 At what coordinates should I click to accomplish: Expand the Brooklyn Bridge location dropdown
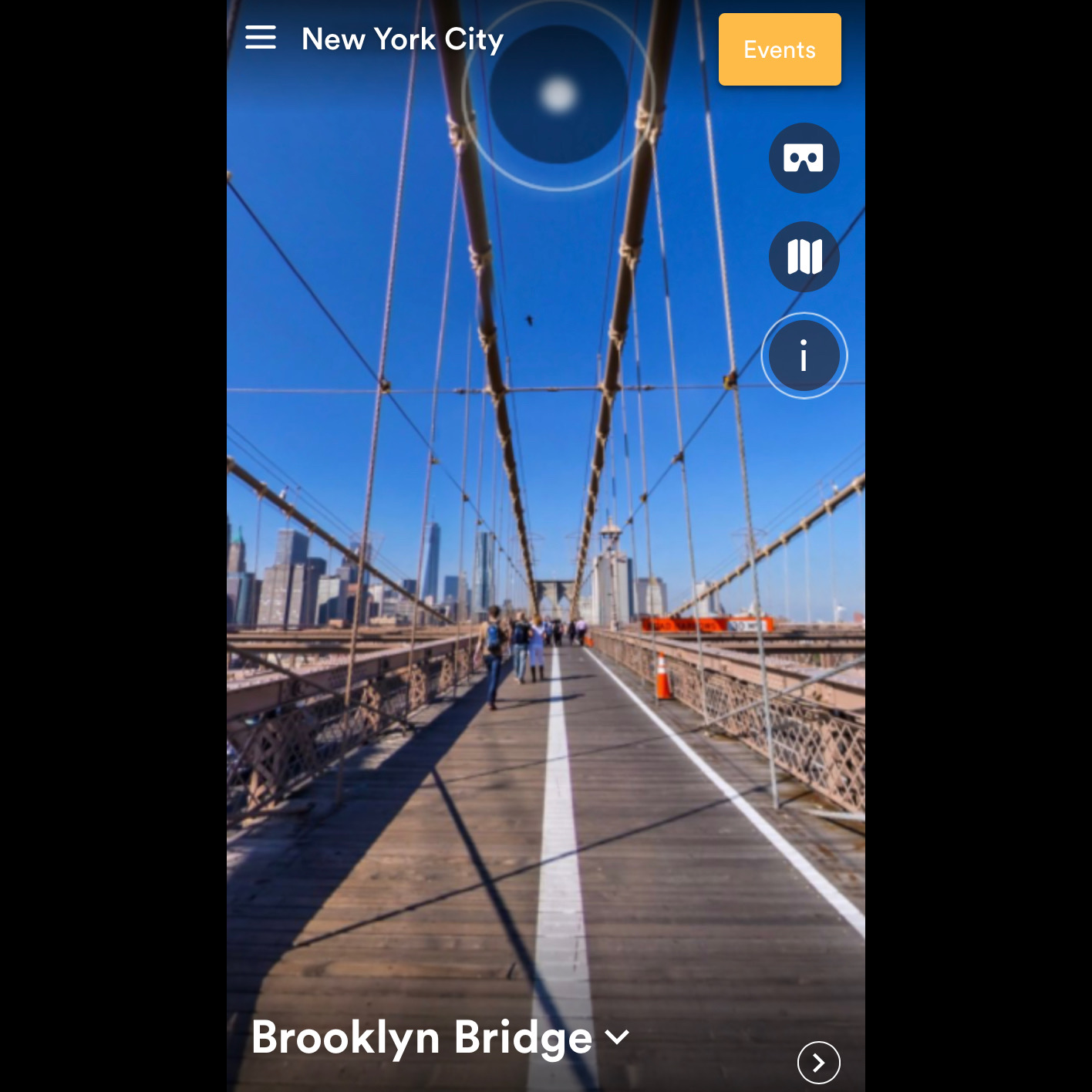coord(617,1037)
